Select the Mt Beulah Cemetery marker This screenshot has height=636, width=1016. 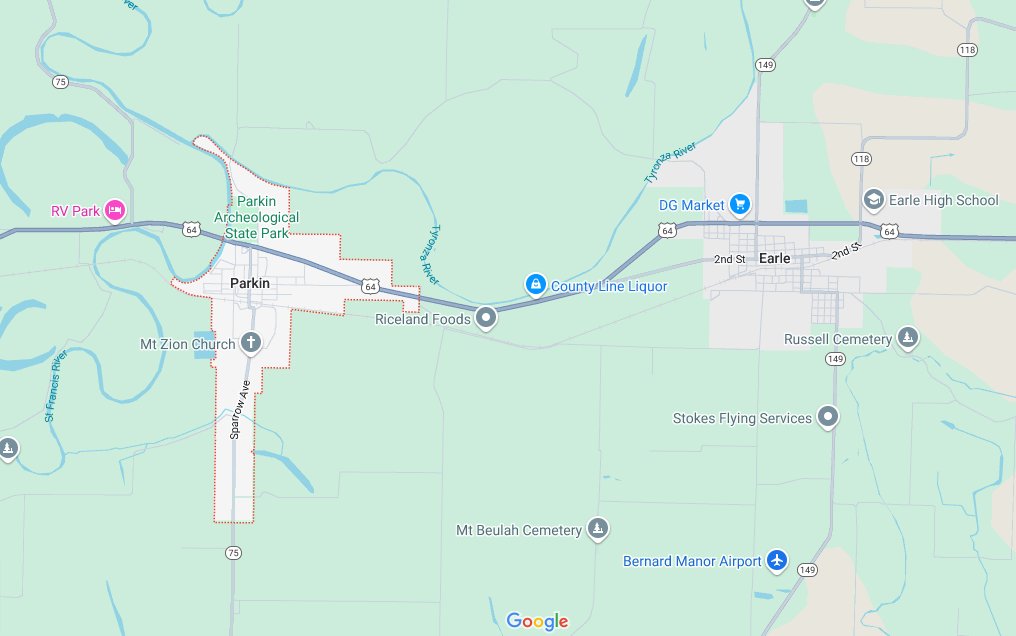click(x=597, y=530)
